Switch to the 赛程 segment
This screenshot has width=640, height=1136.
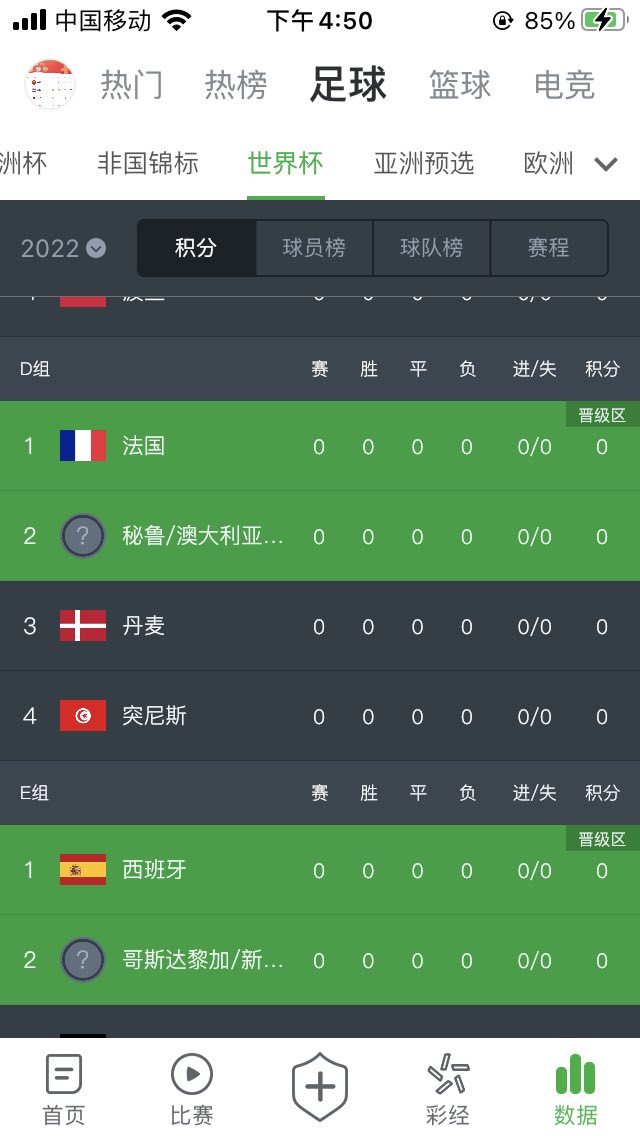[548, 248]
